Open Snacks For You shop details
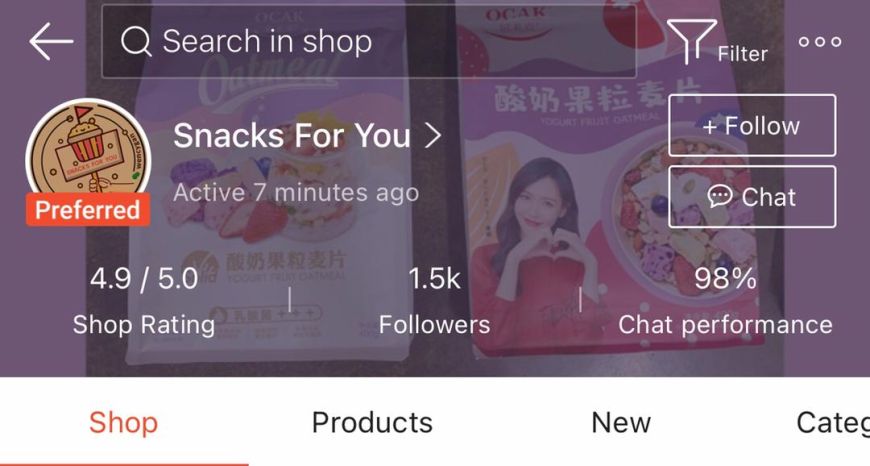 click(307, 136)
